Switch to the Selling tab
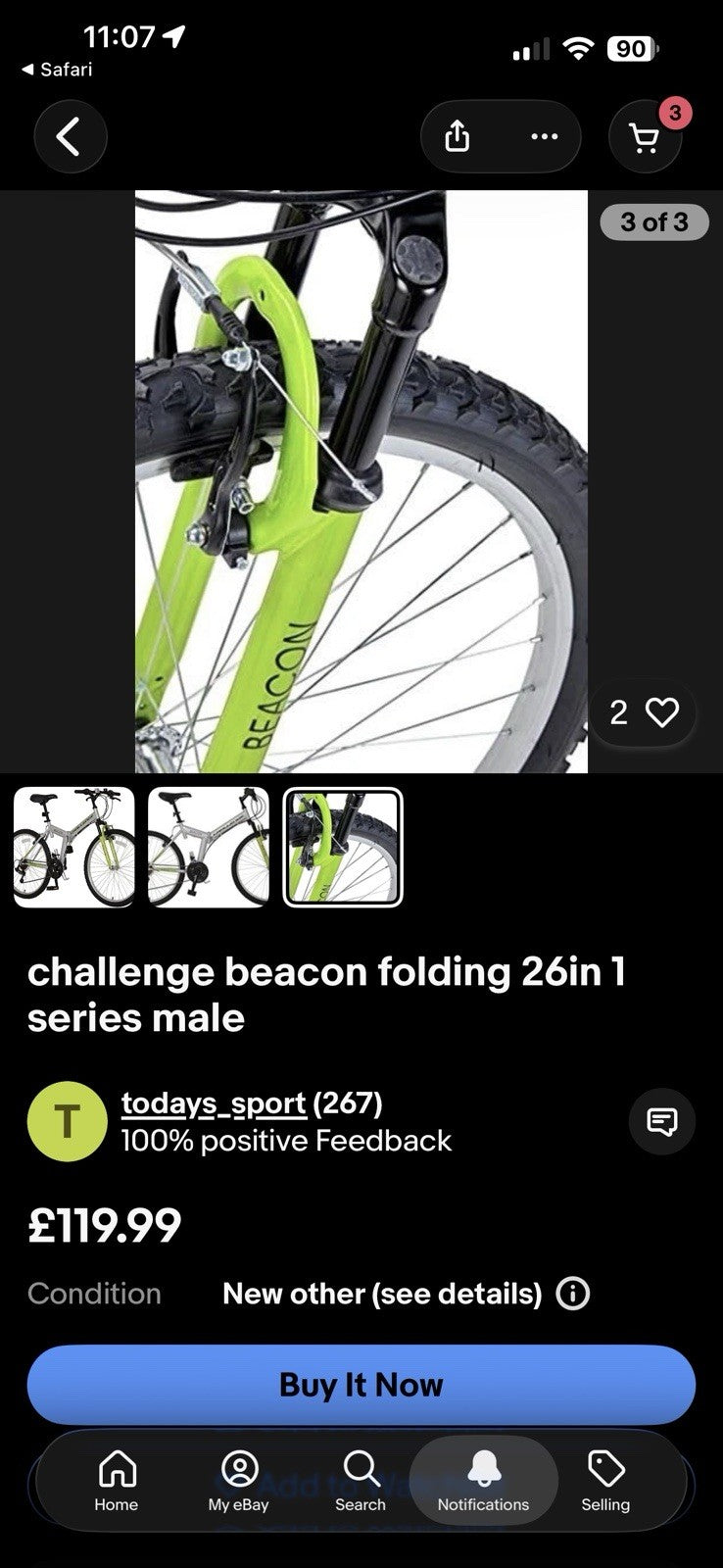Screen dimensions: 723x1568 (605, 1482)
